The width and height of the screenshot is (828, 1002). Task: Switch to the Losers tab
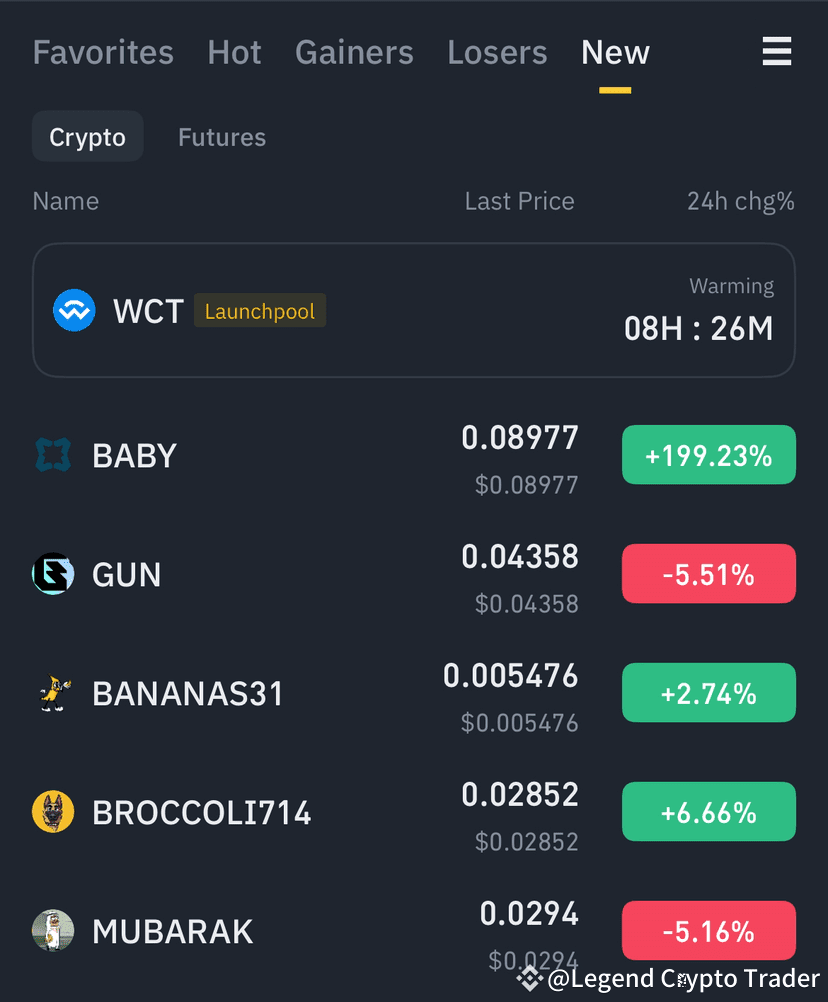click(x=497, y=52)
